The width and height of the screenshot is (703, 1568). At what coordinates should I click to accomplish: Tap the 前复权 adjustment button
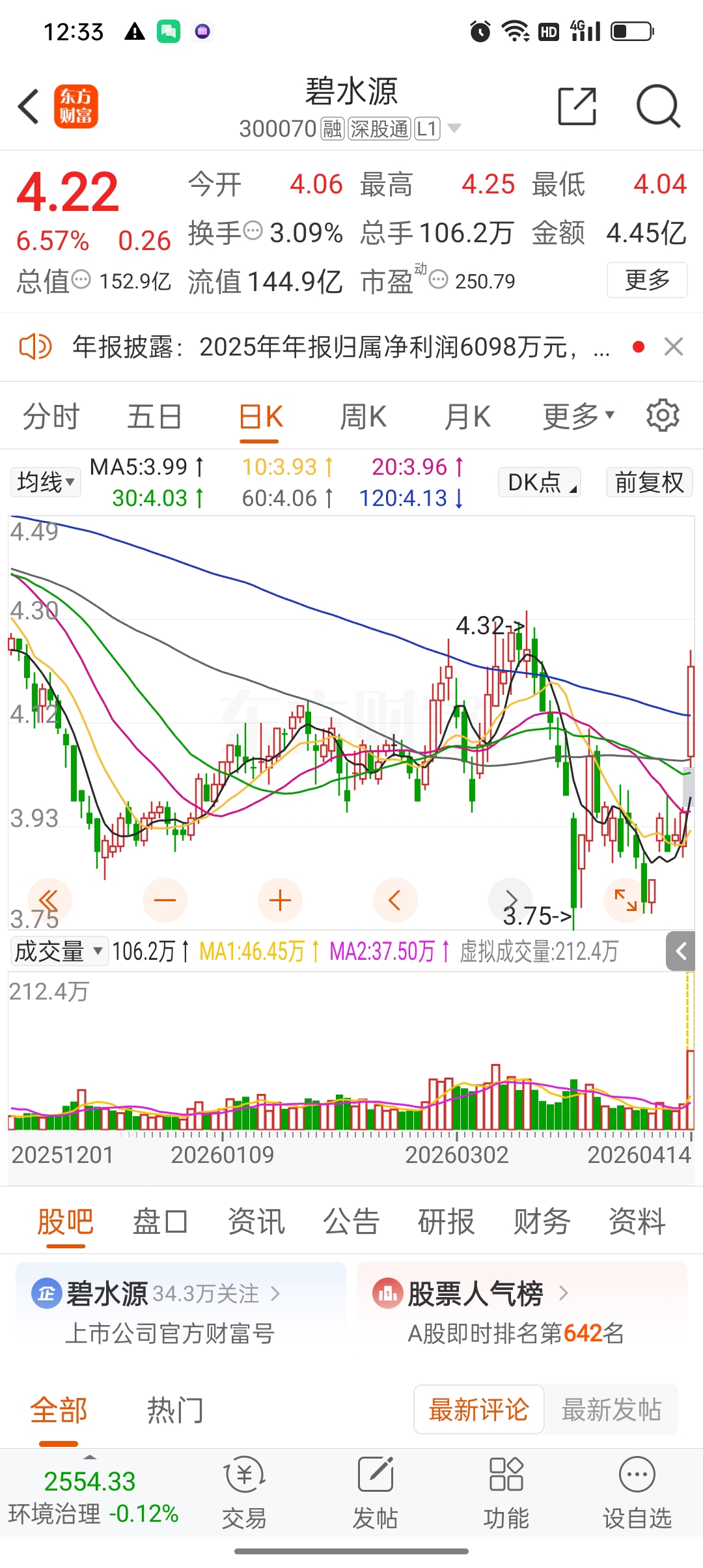click(649, 483)
